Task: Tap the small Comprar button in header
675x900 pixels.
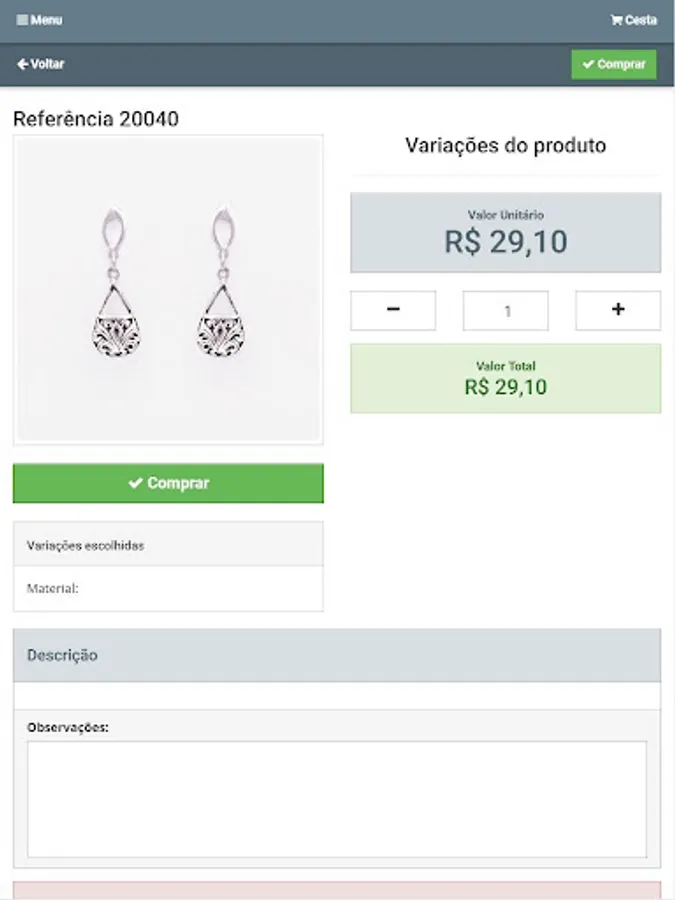Action: click(614, 64)
